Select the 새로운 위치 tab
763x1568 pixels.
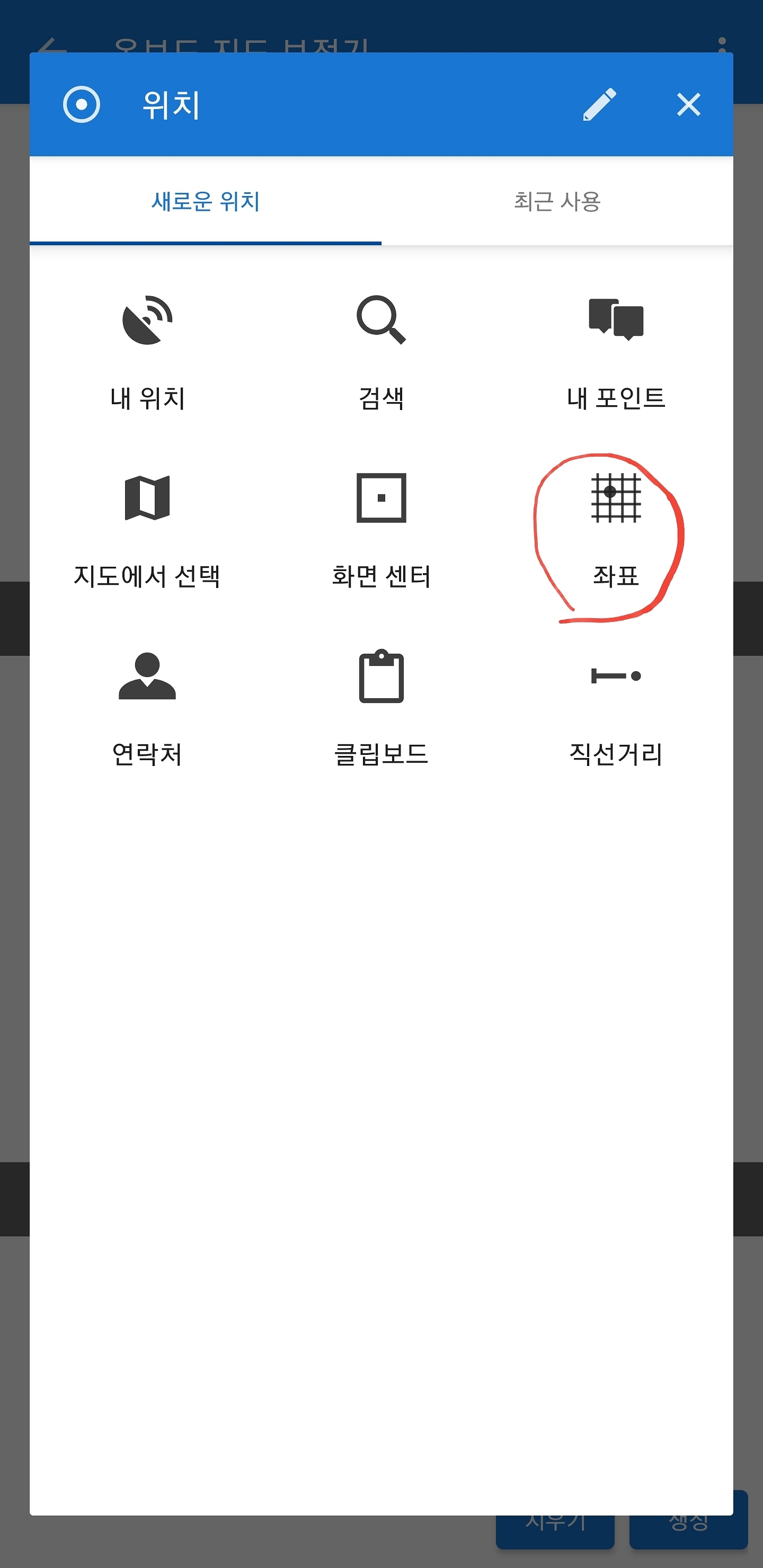coord(205,201)
